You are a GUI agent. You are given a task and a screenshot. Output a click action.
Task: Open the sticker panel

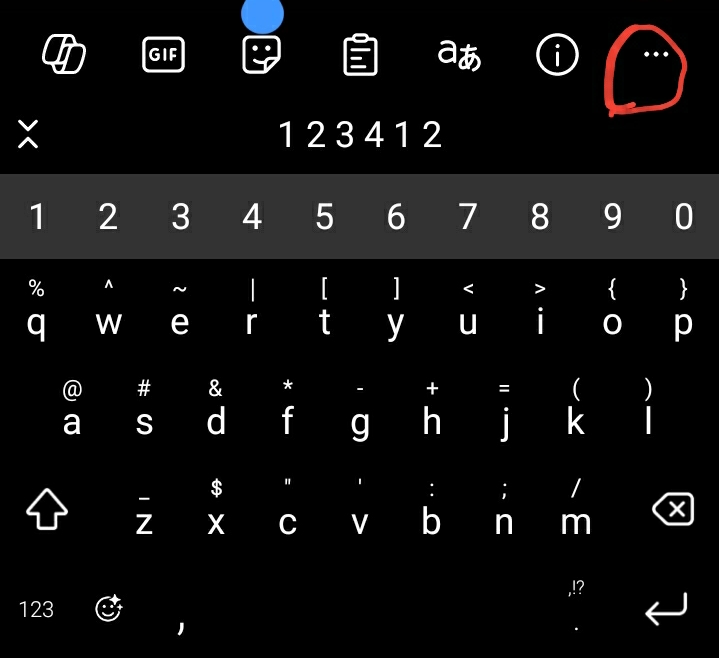pyautogui.click(x=260, y=54)
